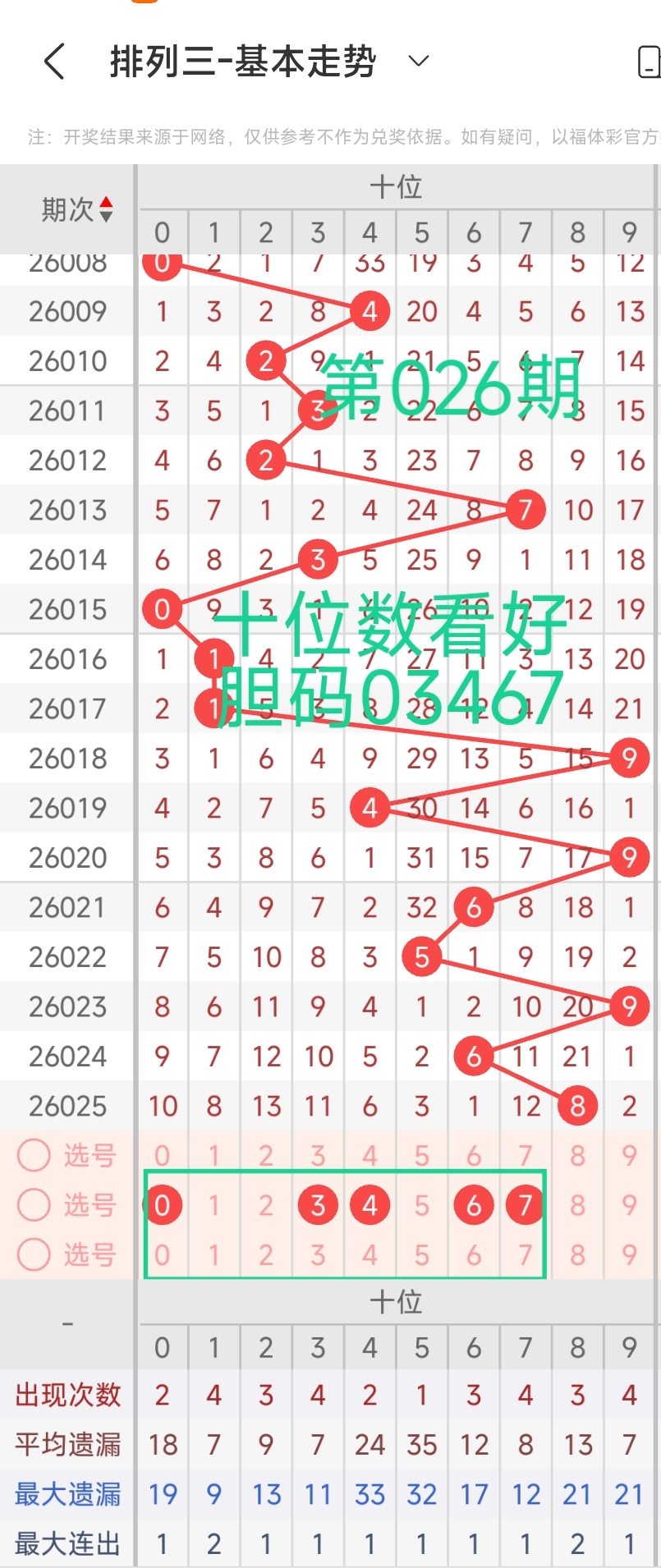Select the second 选号 radio circle
The image size is (661, 1568).
34,1205
